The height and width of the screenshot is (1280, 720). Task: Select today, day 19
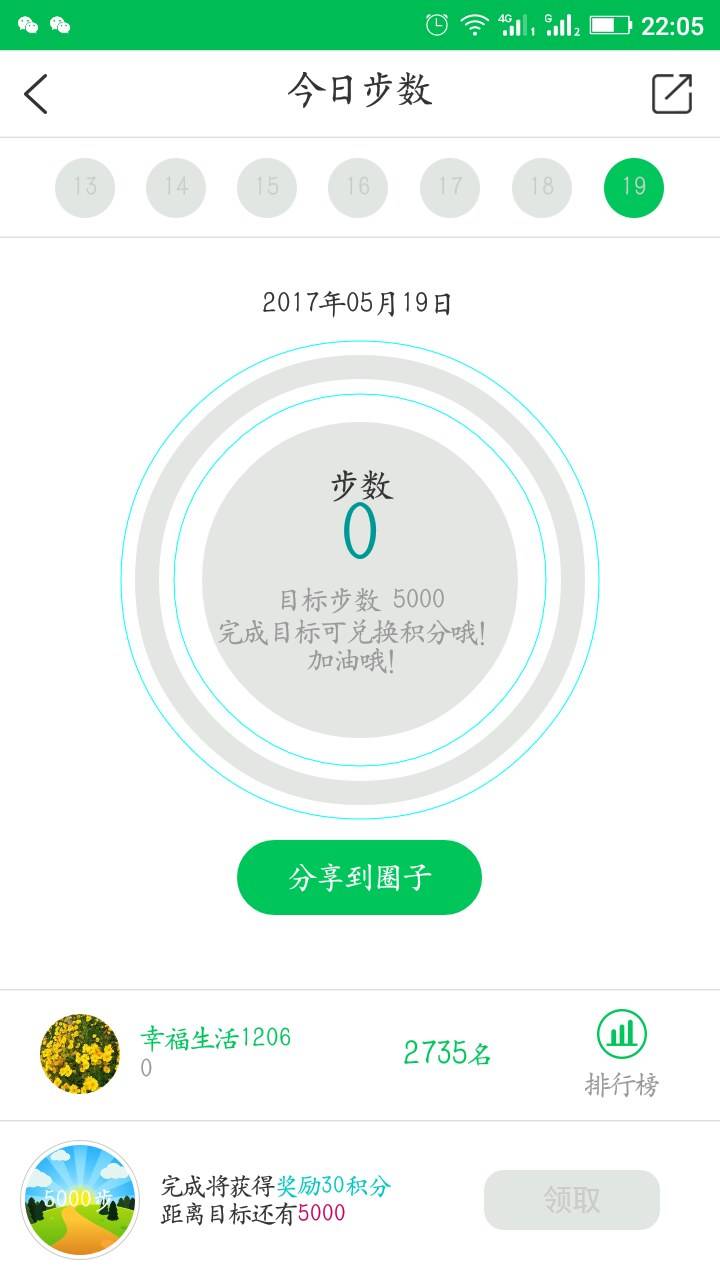[634, 187]
